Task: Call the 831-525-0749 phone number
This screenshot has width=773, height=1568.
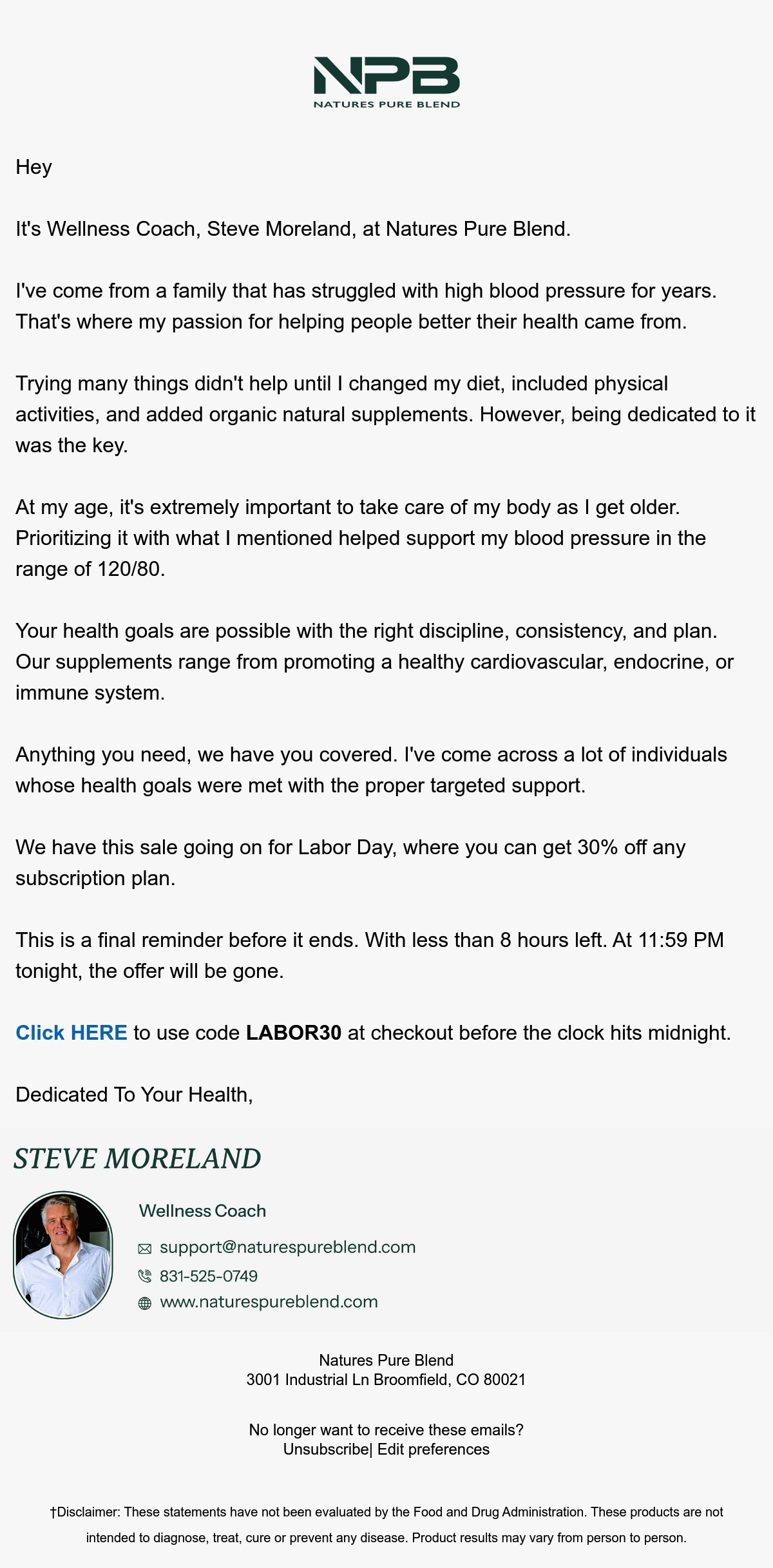Action: tap(208, 1276)
